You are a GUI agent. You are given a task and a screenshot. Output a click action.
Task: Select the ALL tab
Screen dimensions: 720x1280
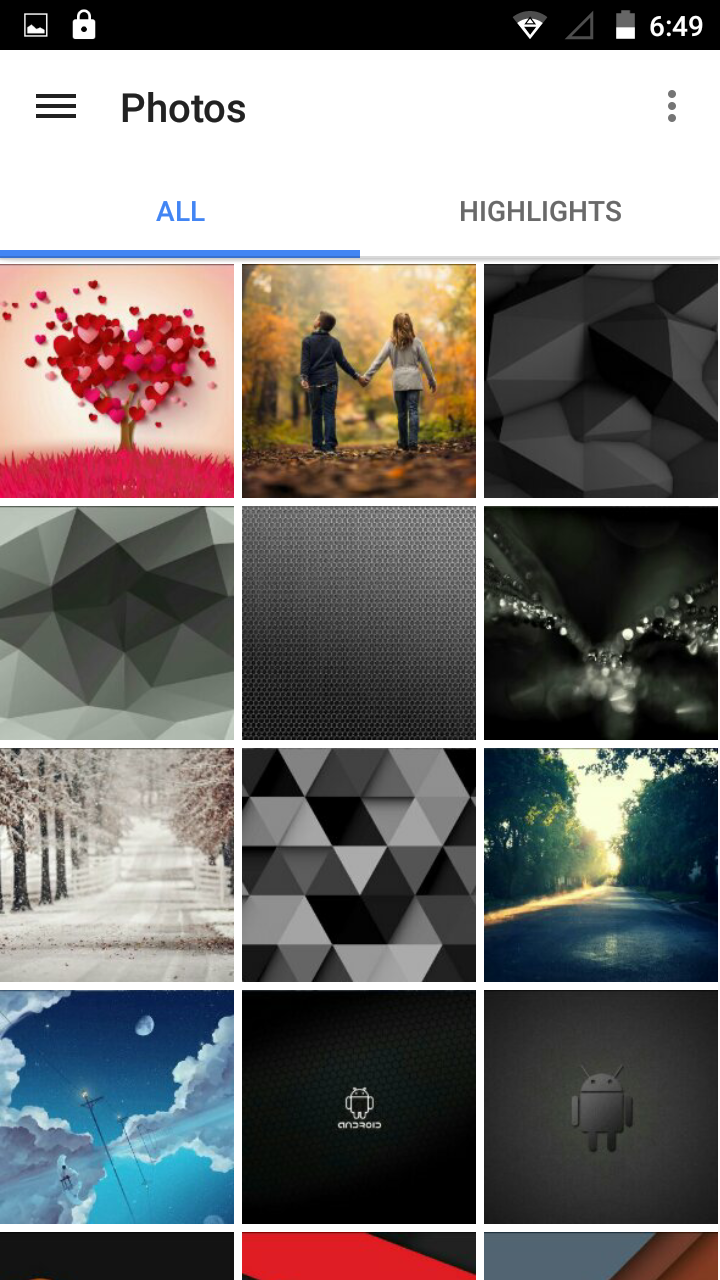tap(180, 211)
